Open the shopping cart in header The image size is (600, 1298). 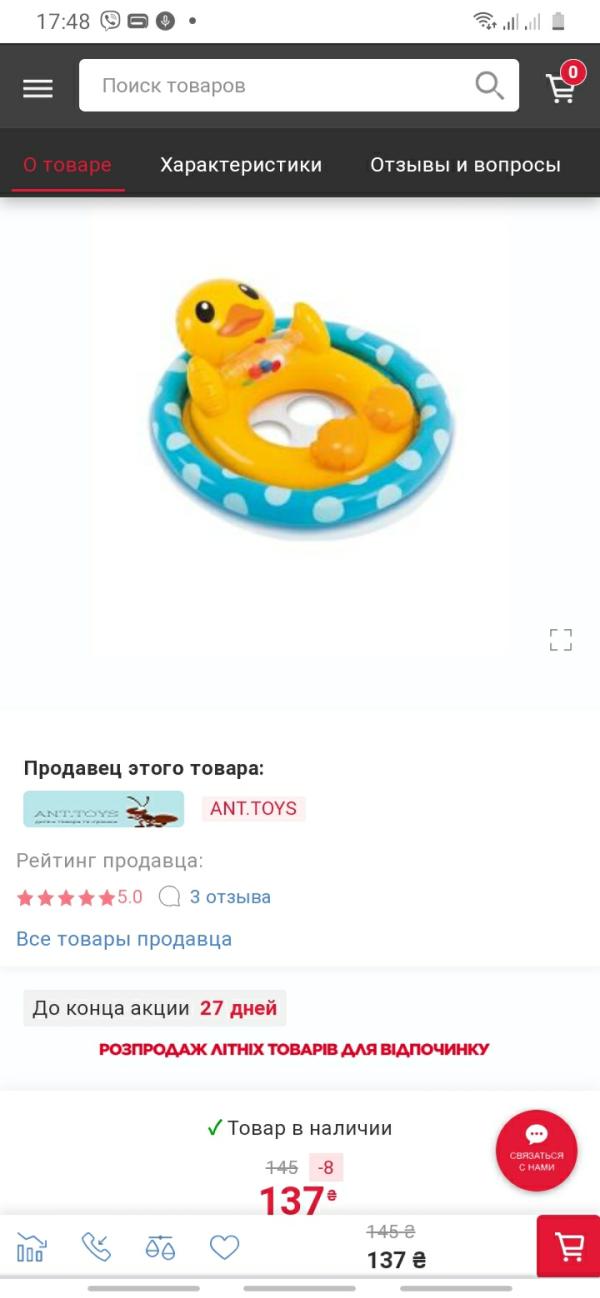562,87
